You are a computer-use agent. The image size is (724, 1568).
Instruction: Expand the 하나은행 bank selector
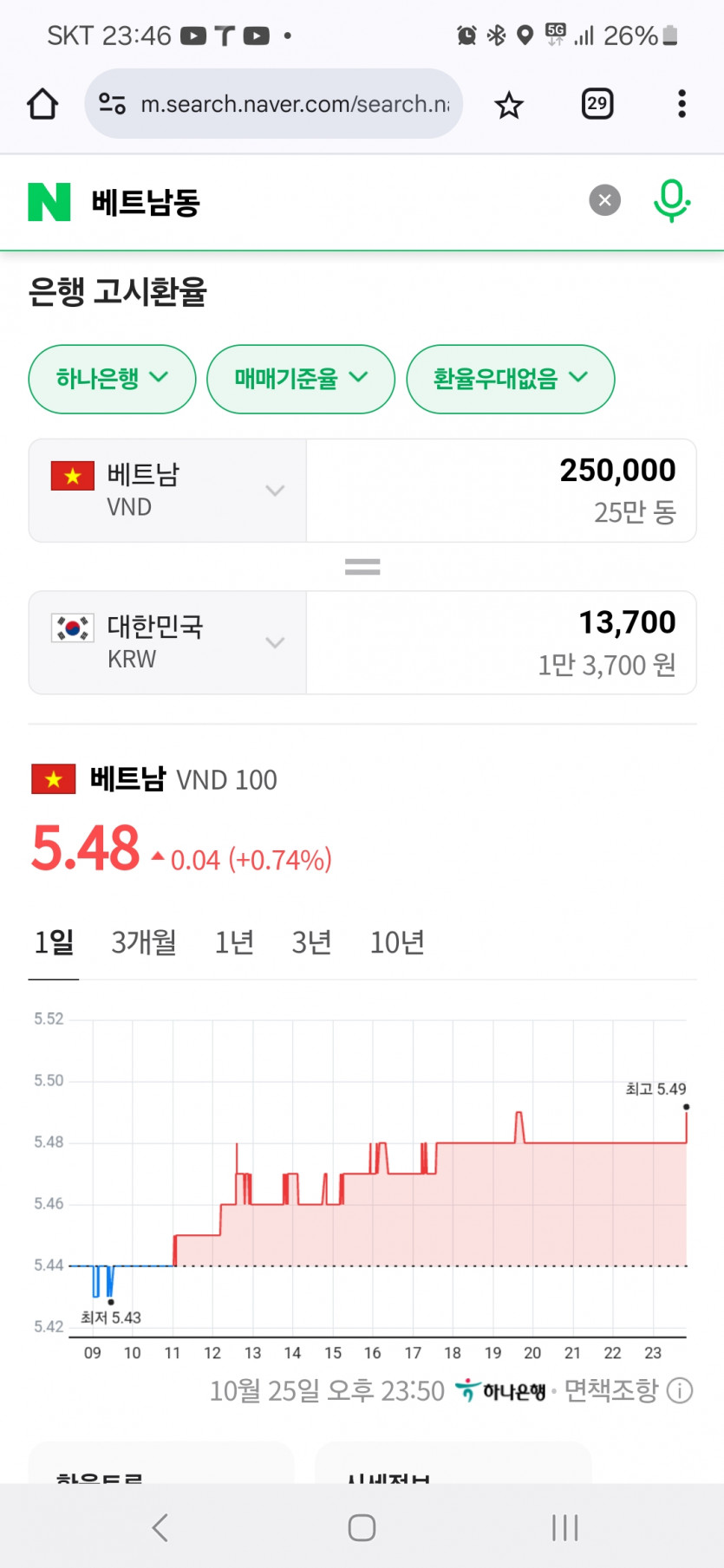pos(112,379)
